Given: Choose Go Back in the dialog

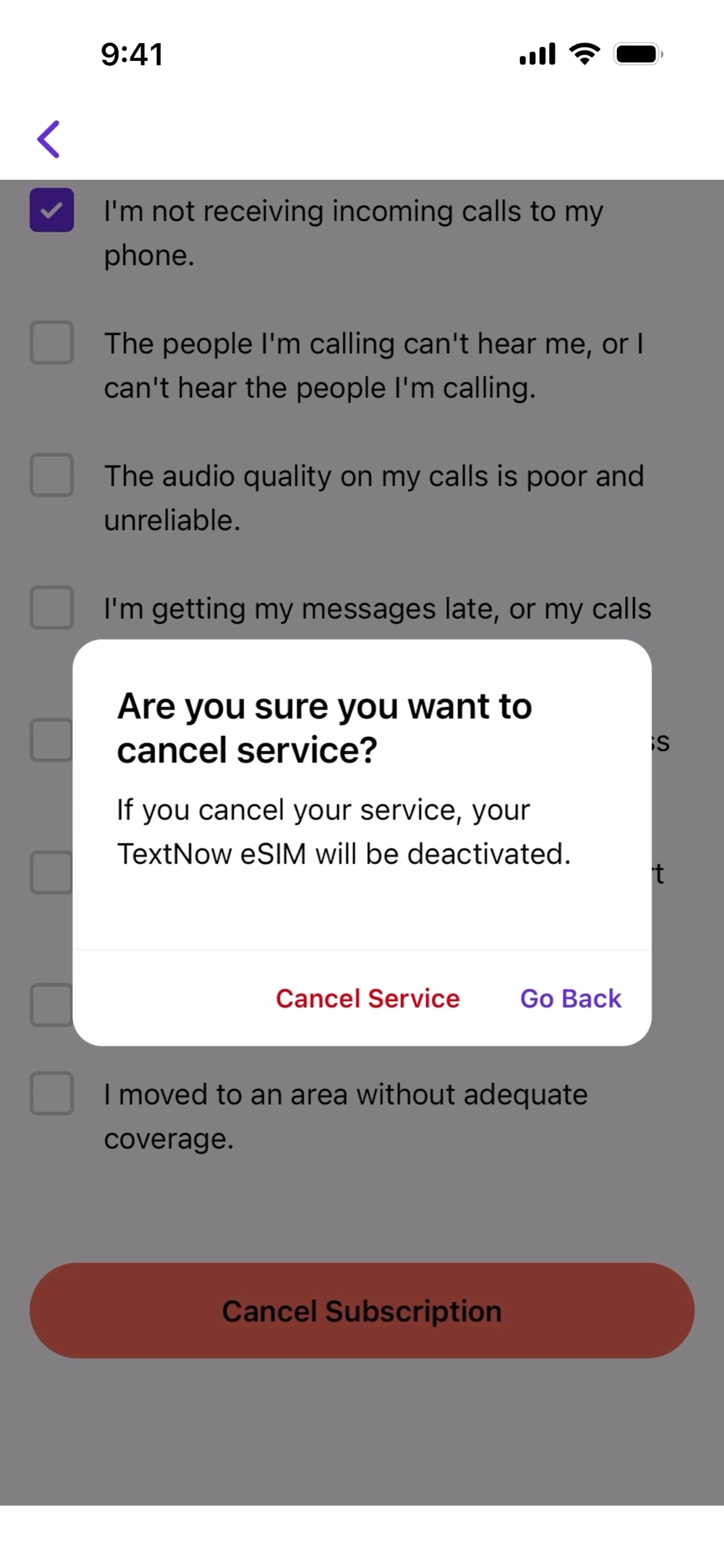Looking at the screenshot, I should [x=571, y=998].
